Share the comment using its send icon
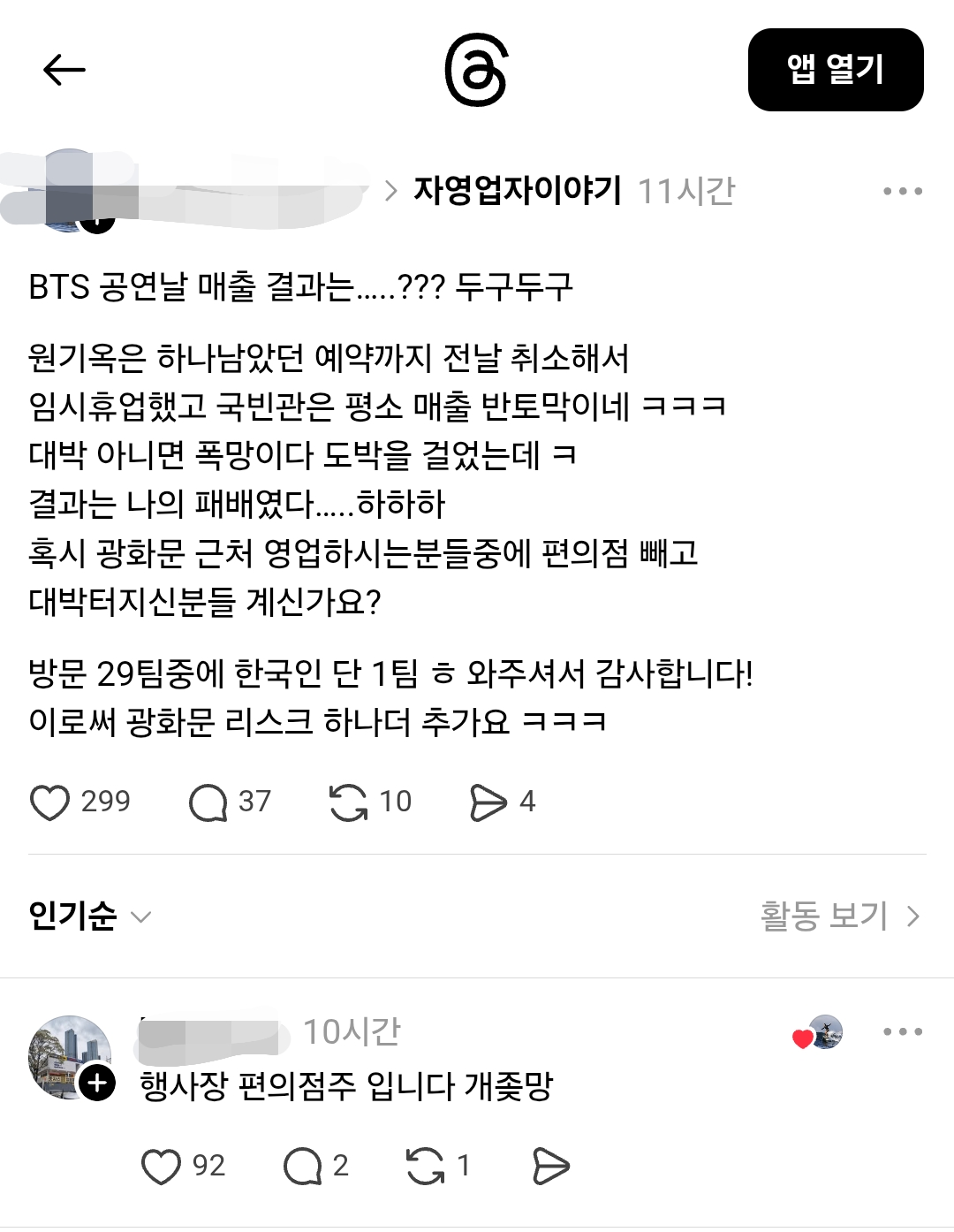954x1232 pixels. [552, 1167]
